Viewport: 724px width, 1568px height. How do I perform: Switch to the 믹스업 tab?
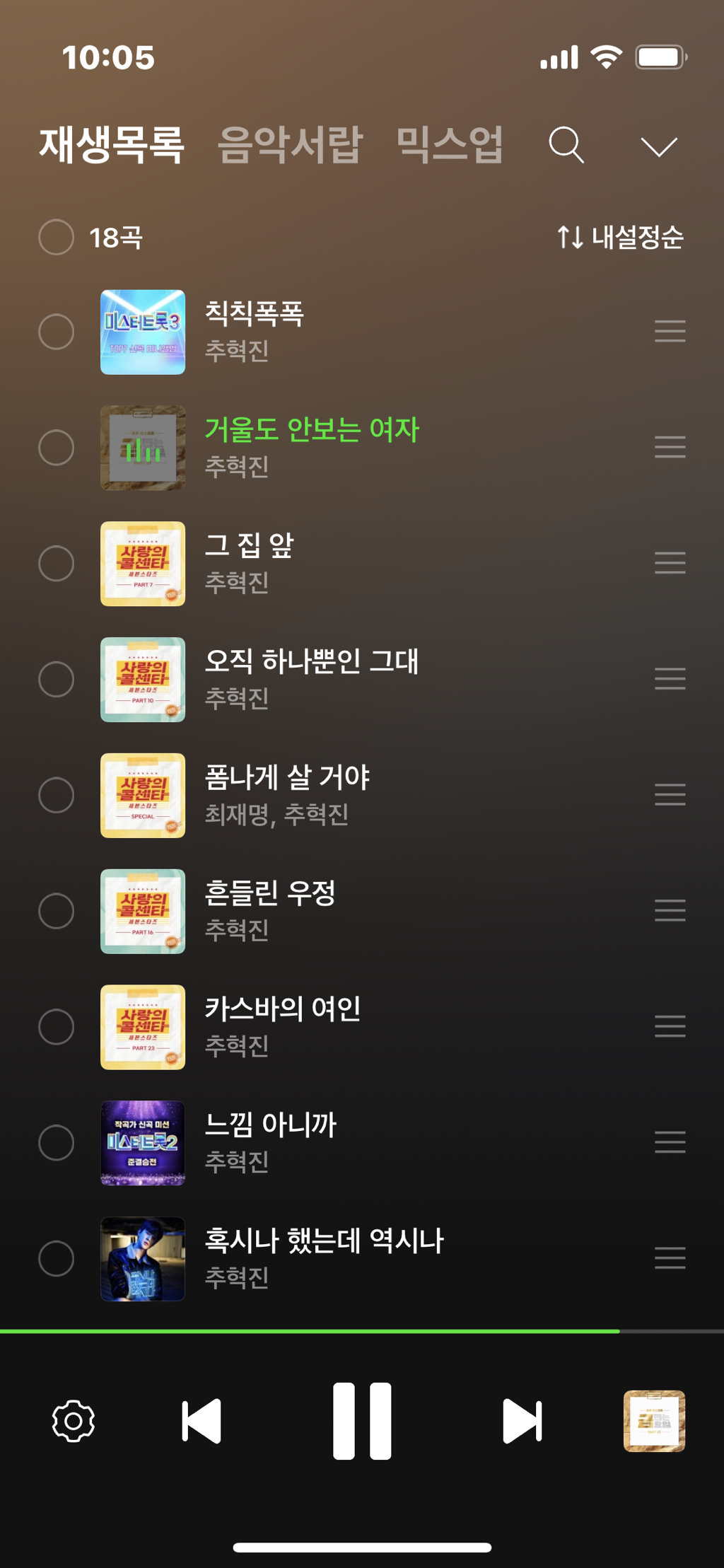pos(450,145)
